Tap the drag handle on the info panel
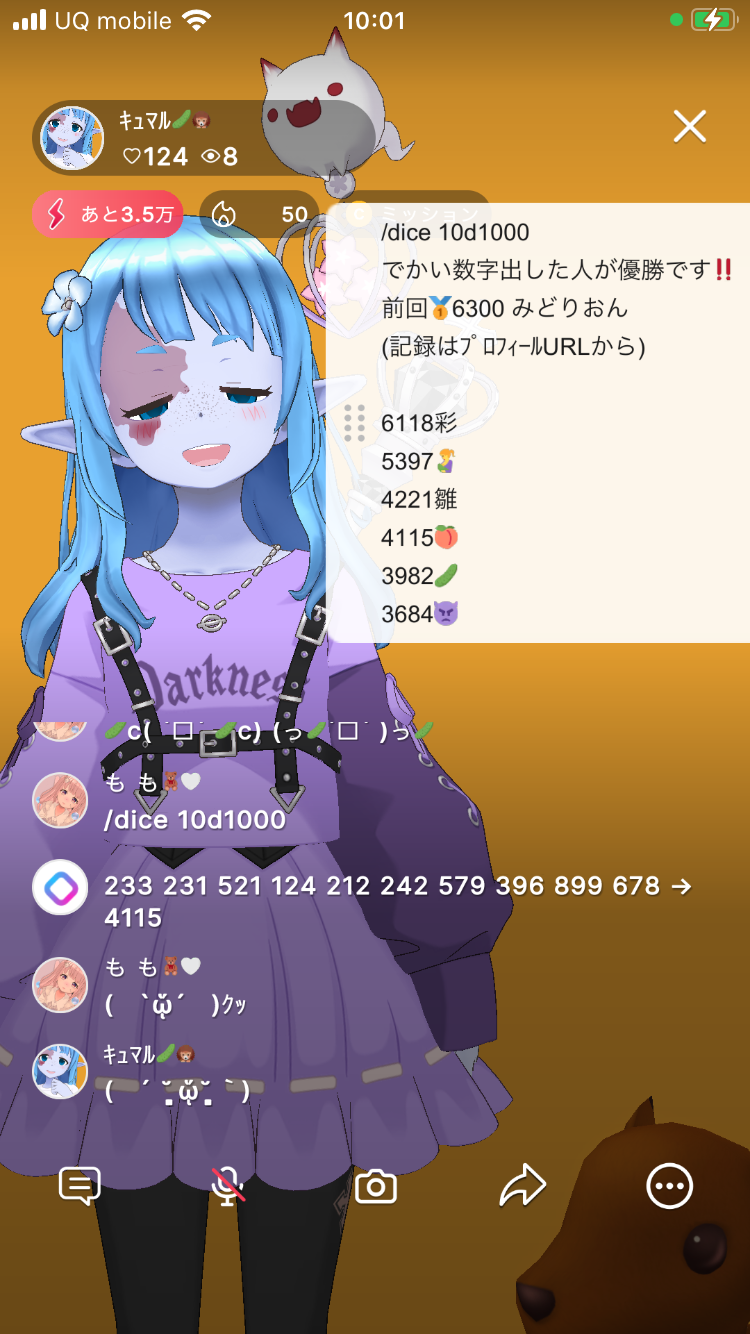The height and width of the screenshot is (1334, 750). pyautogui.click(x=354, y=423)
